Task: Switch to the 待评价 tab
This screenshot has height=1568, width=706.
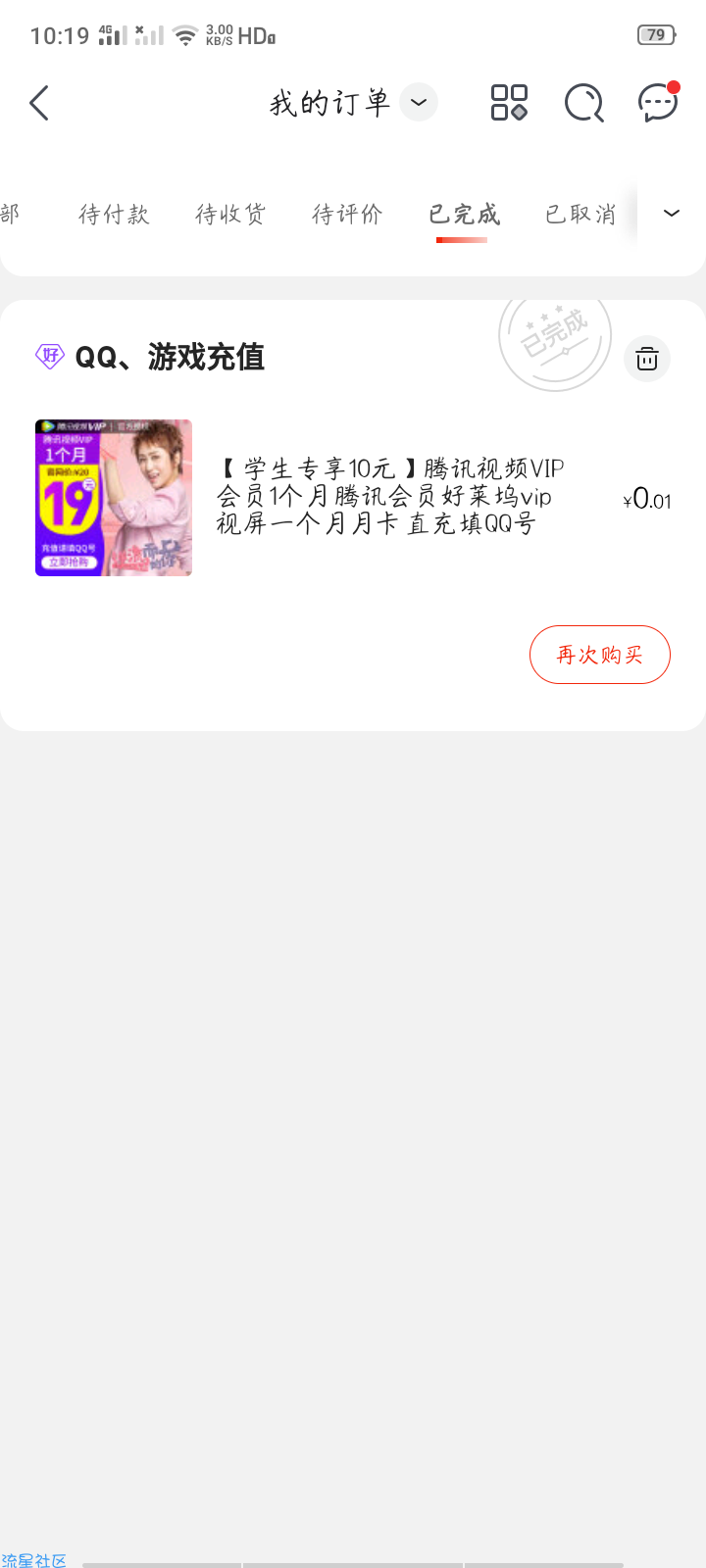Action: click(x=347, y=214)
